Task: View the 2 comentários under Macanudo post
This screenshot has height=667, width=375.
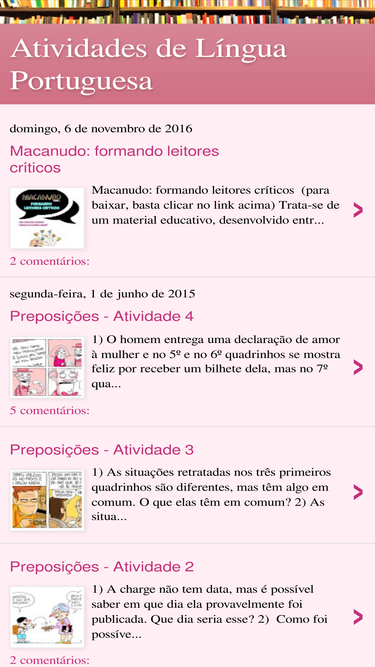Action: 50,261
